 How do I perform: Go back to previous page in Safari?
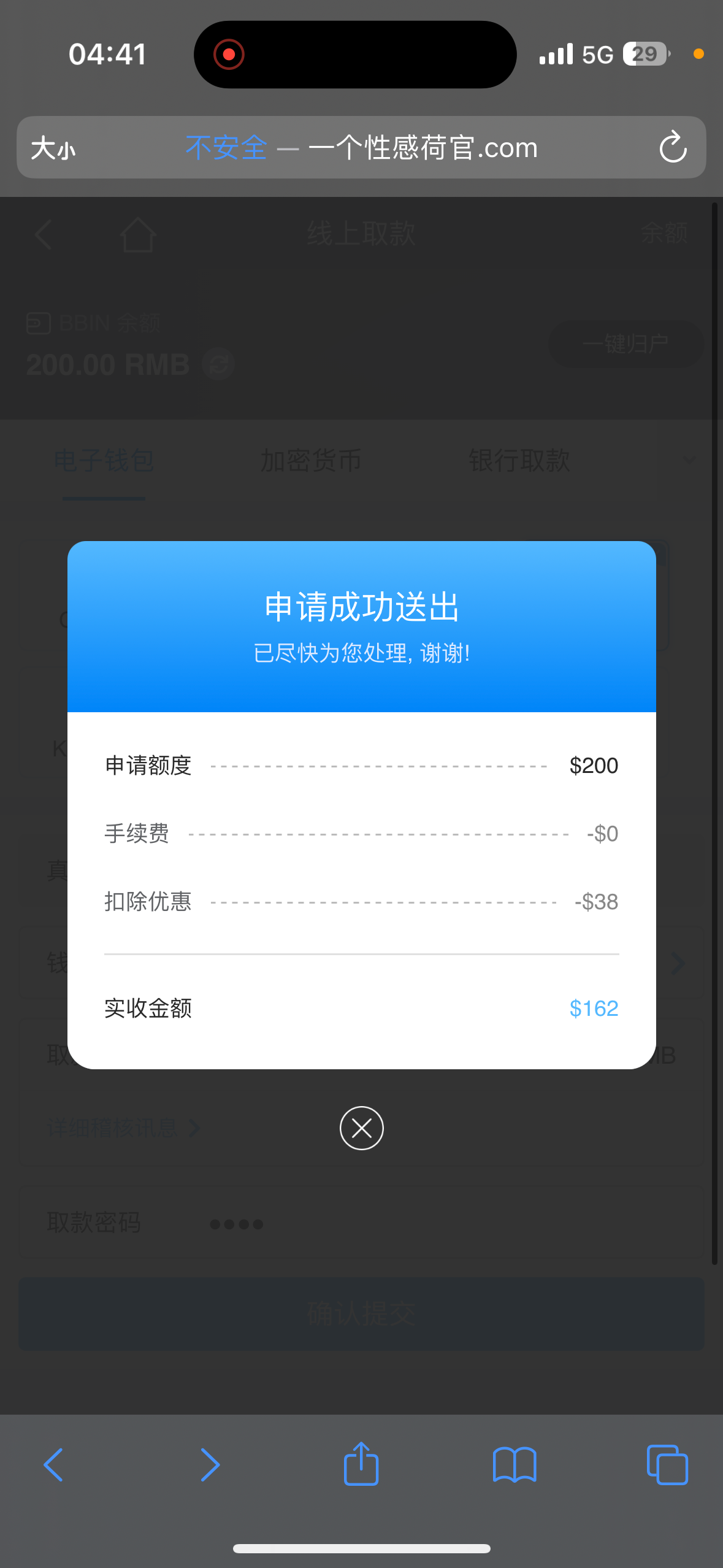[54, 1464]
